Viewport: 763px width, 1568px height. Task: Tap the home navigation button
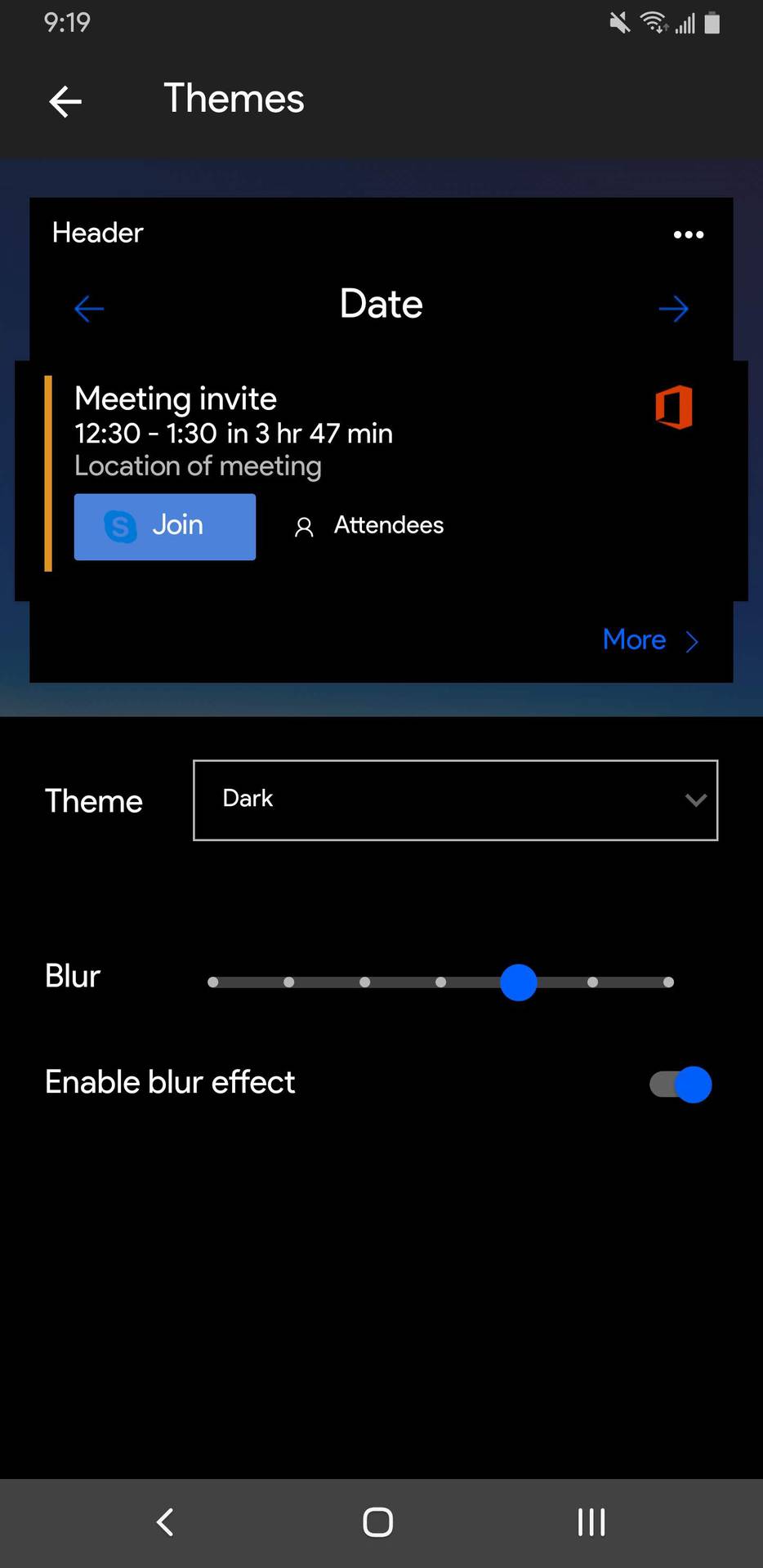coord(377,1521)
